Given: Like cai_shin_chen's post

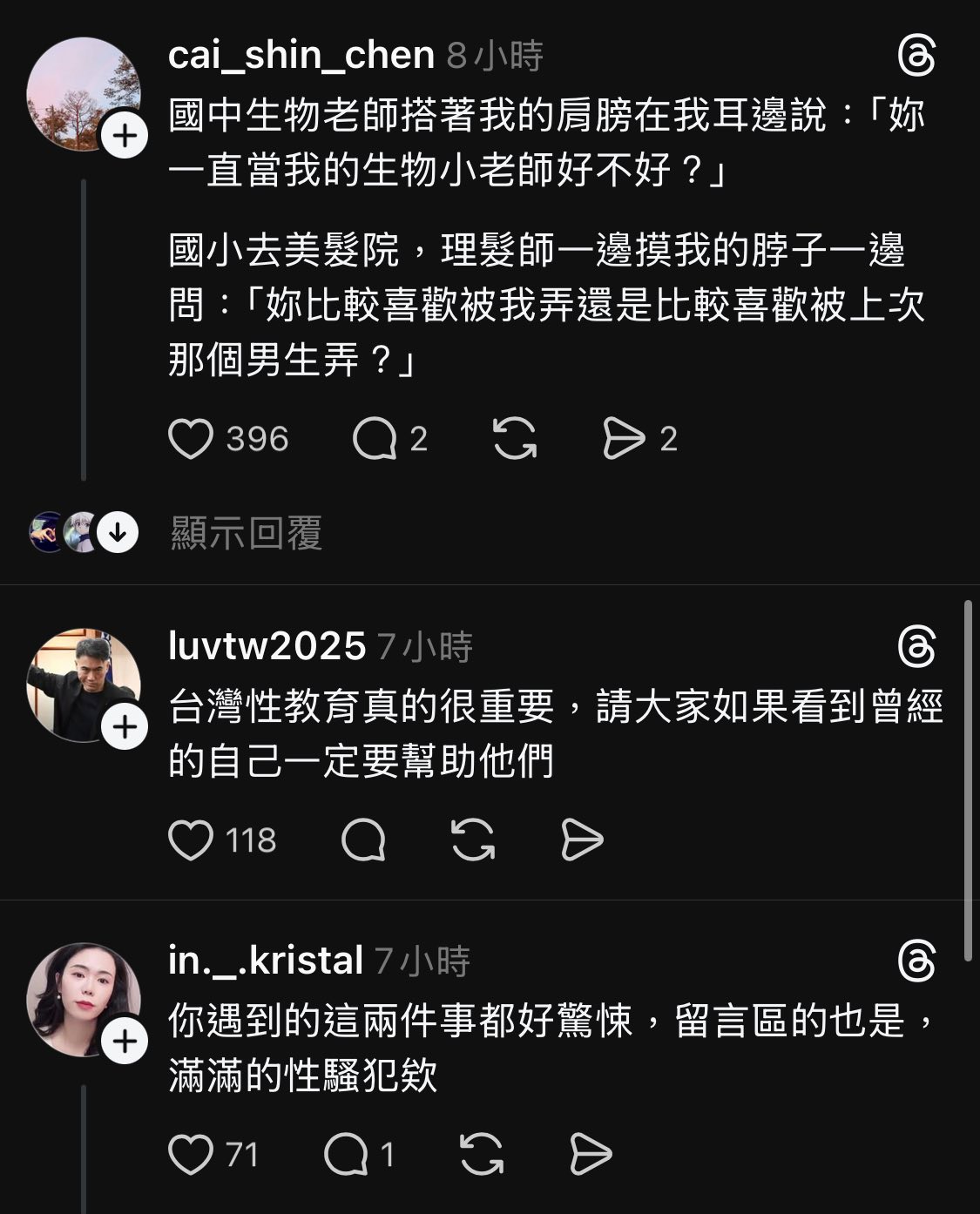Looking at the screenshot, I should (x=191, y=439).
